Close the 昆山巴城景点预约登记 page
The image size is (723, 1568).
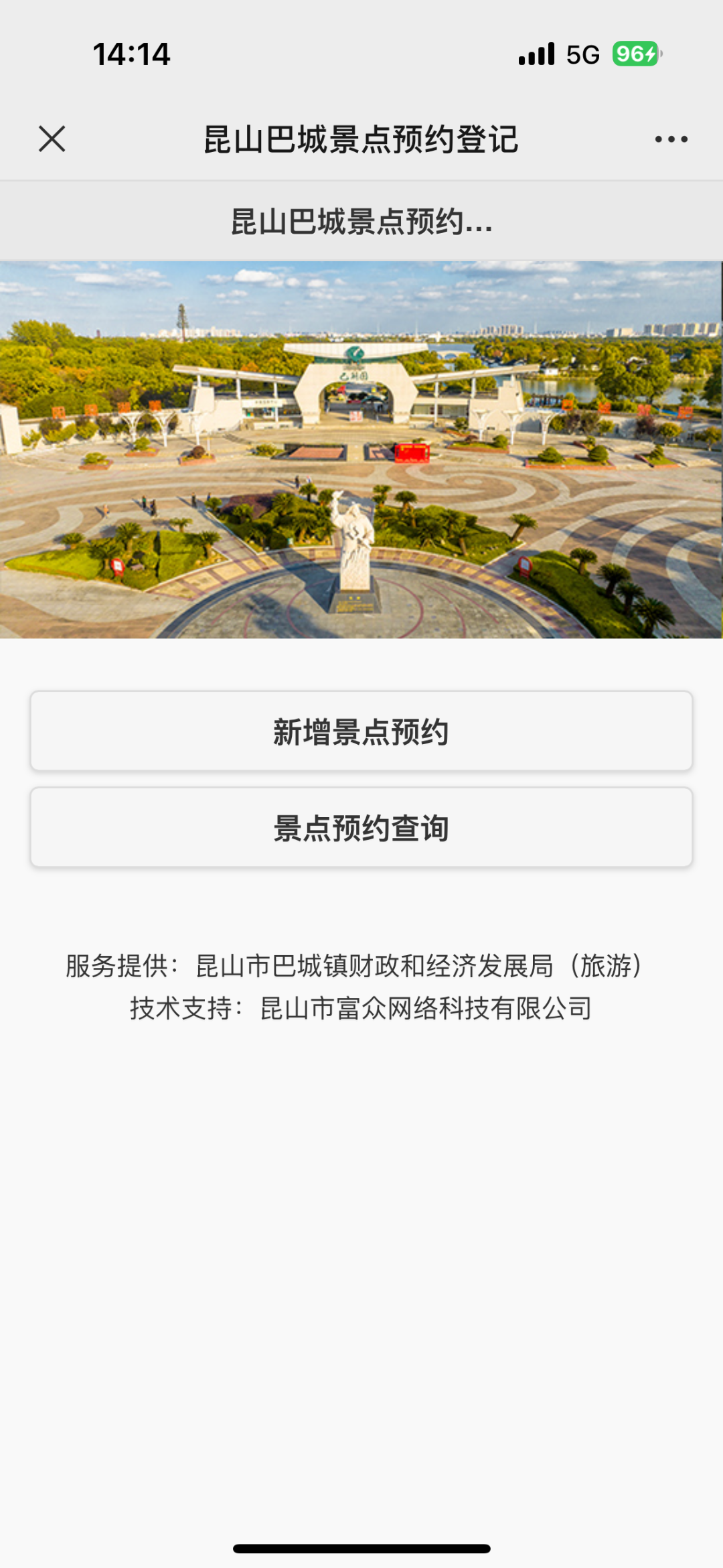[52, 139]
